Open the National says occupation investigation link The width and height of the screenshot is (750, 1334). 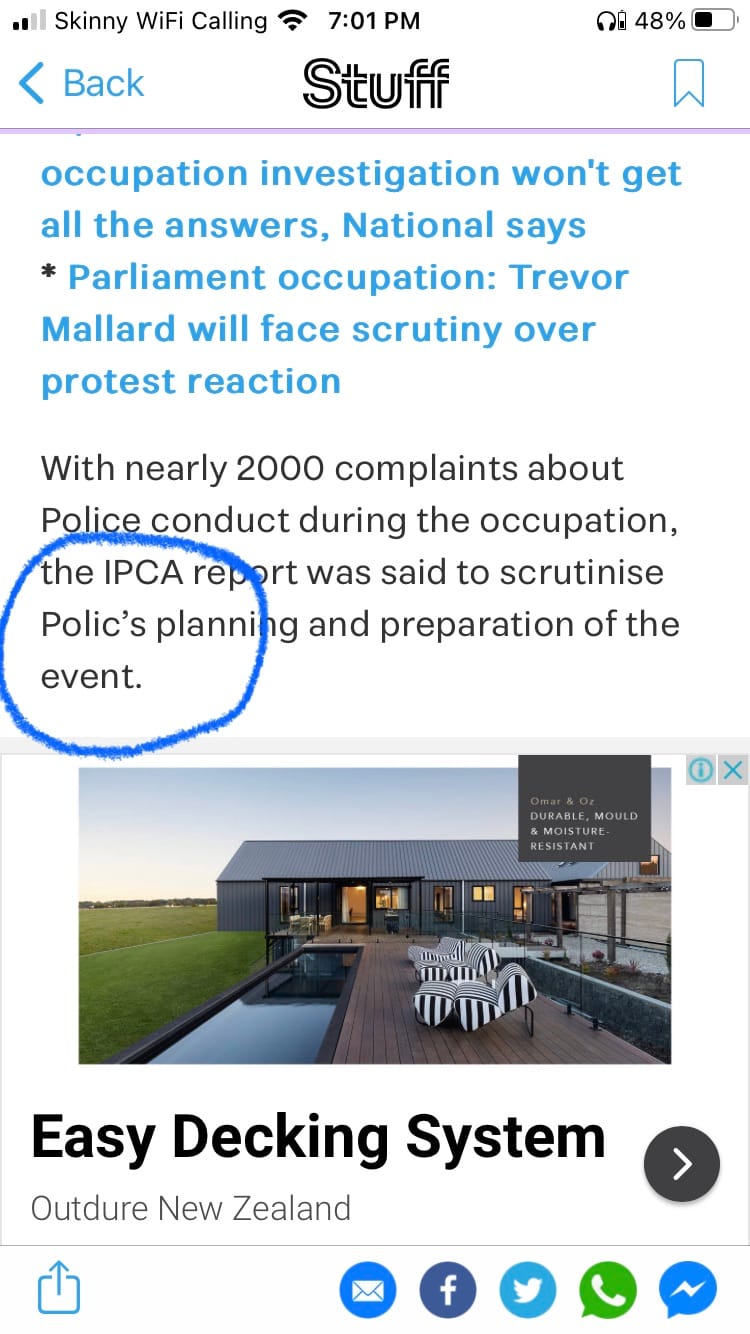pyautogui.click(x=360, y=199)
